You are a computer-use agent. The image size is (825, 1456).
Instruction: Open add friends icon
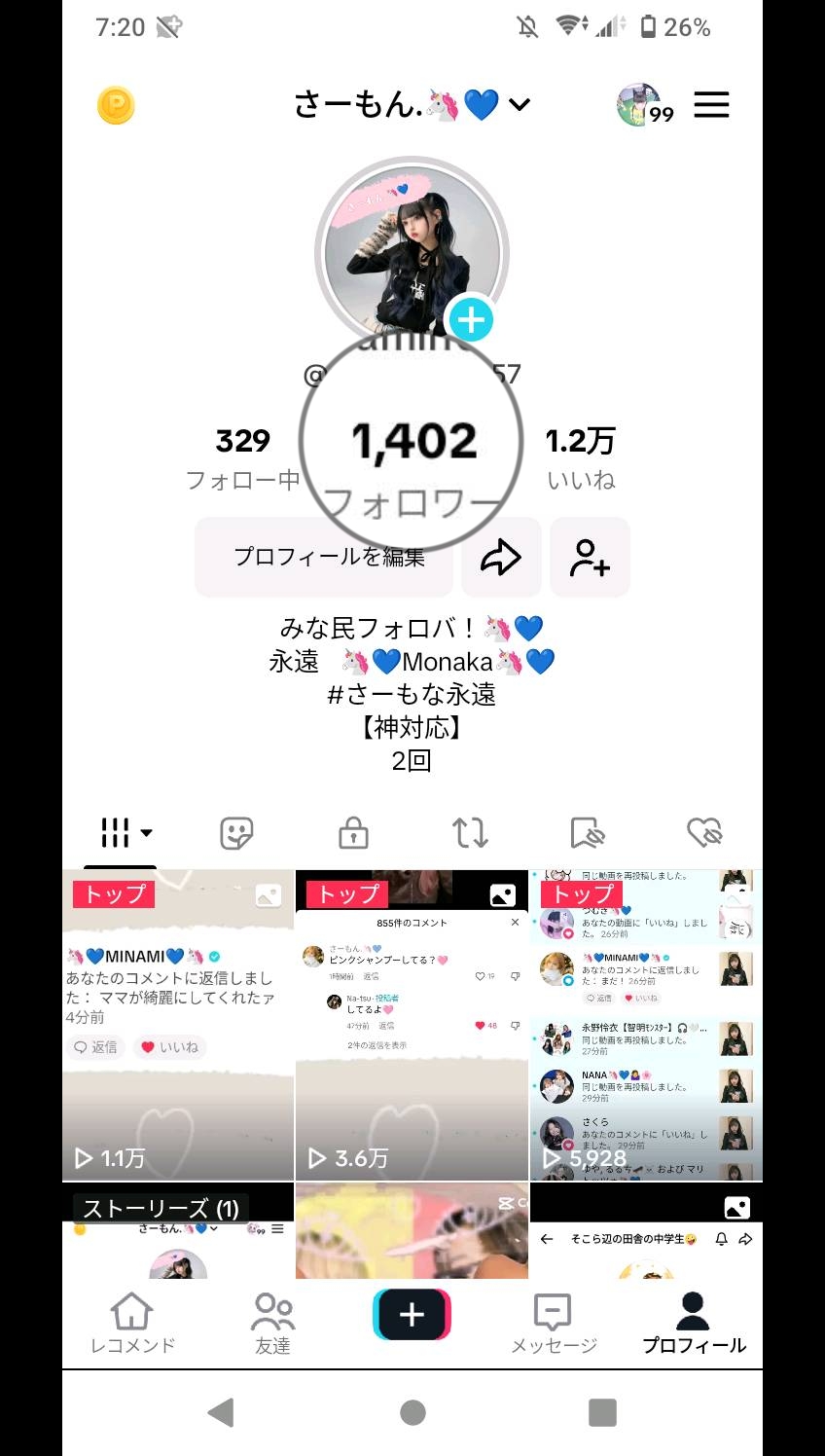(x=590, y=557)
